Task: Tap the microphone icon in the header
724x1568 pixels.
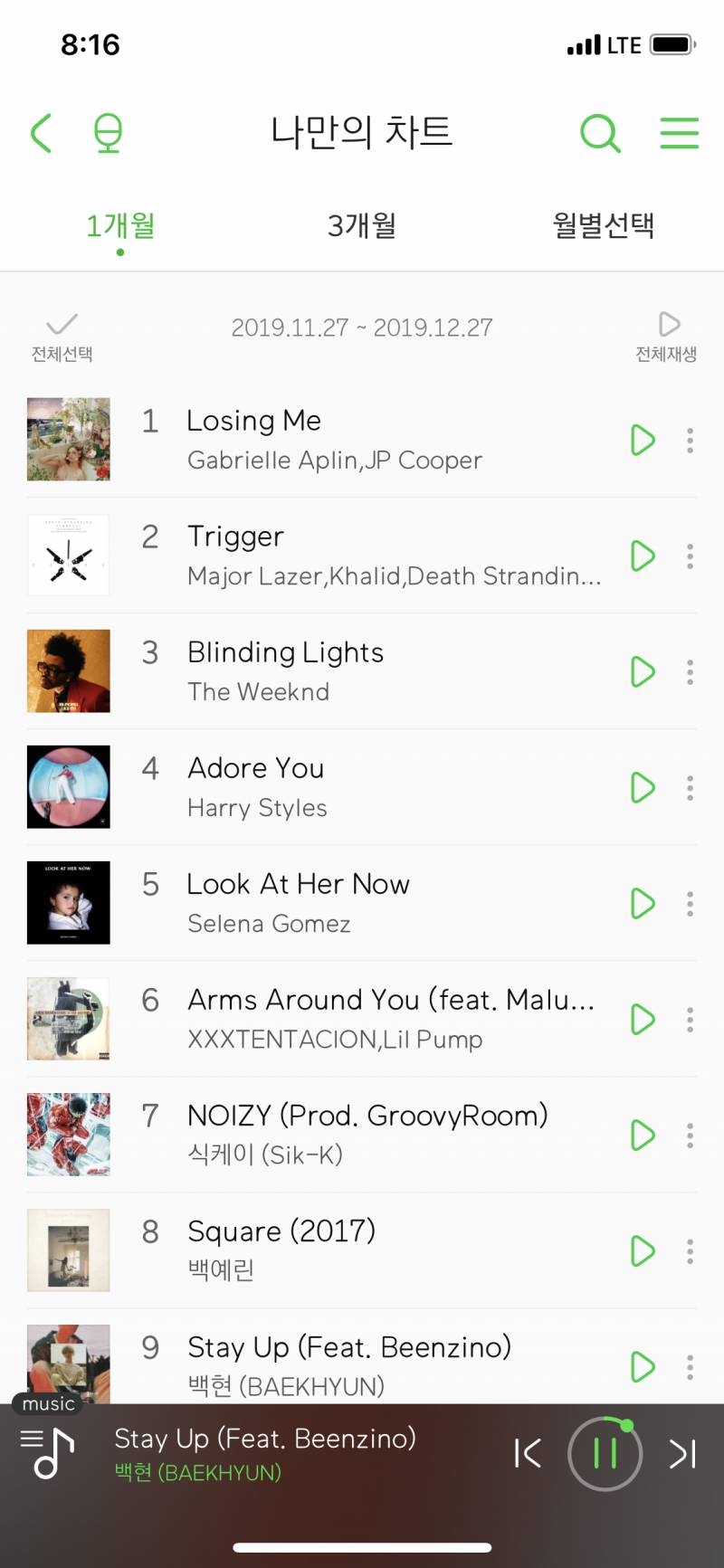Action: [108, 133]
